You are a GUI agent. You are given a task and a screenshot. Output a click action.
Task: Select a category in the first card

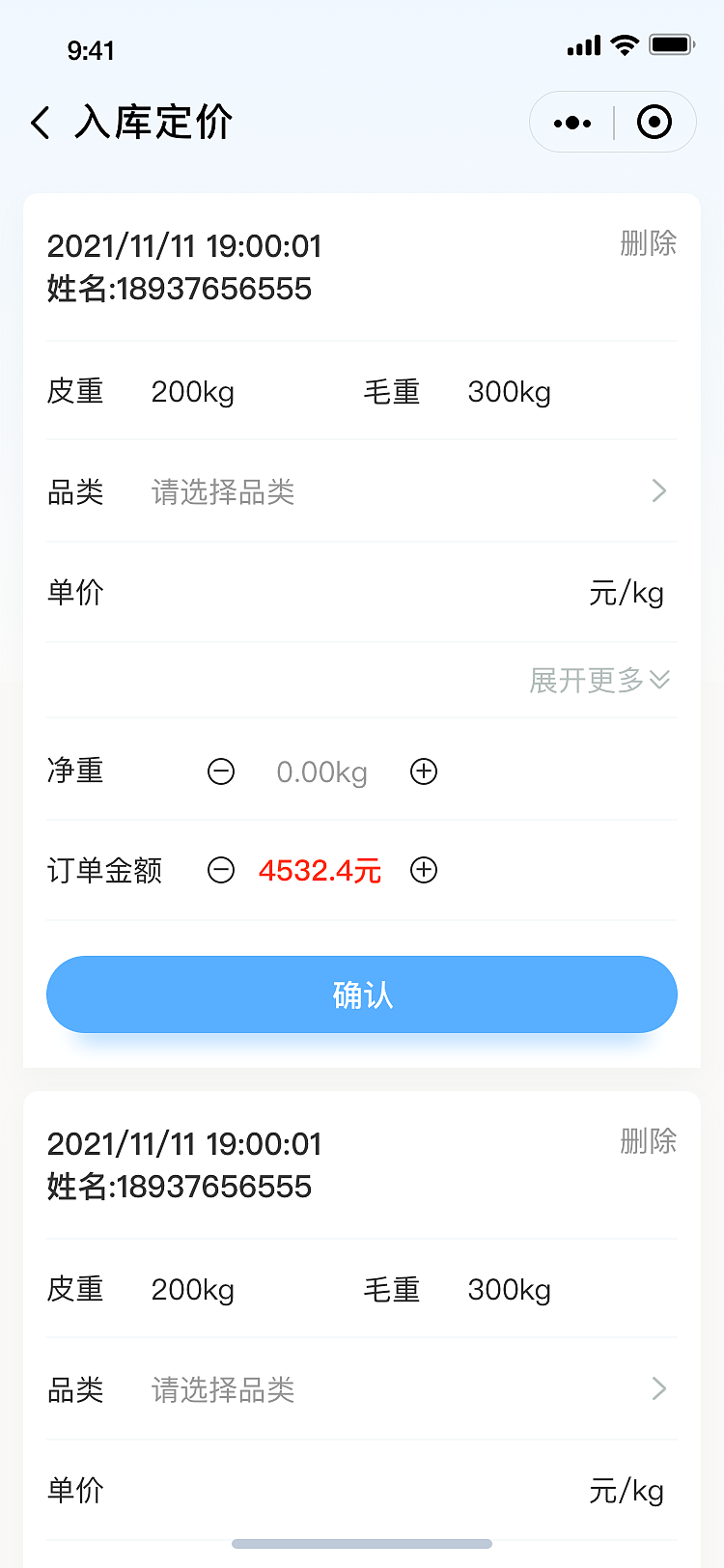point(405,492)
